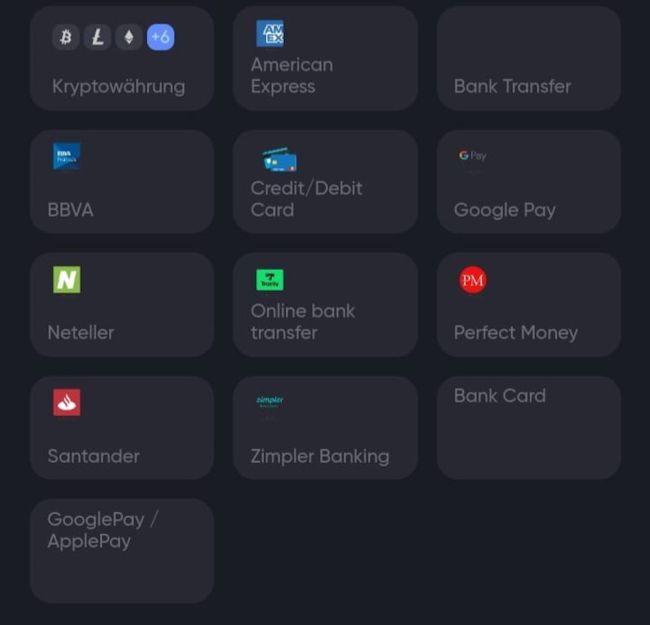Pick Zimpler Banking option
This screenshot has width=650, height=625.
pos(325,428)
